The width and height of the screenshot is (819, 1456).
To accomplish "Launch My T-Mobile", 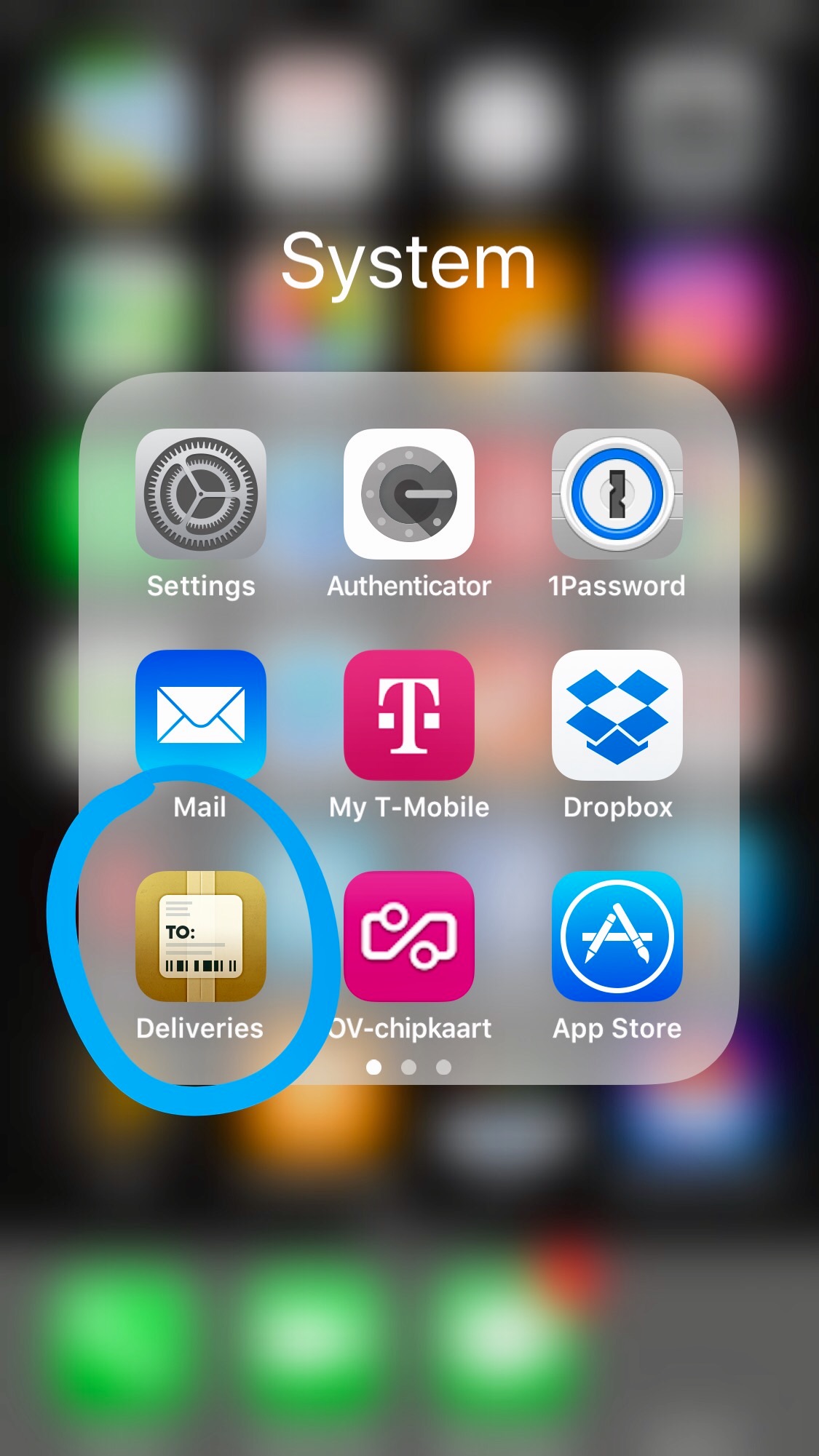I will click(x=408, y=715).
